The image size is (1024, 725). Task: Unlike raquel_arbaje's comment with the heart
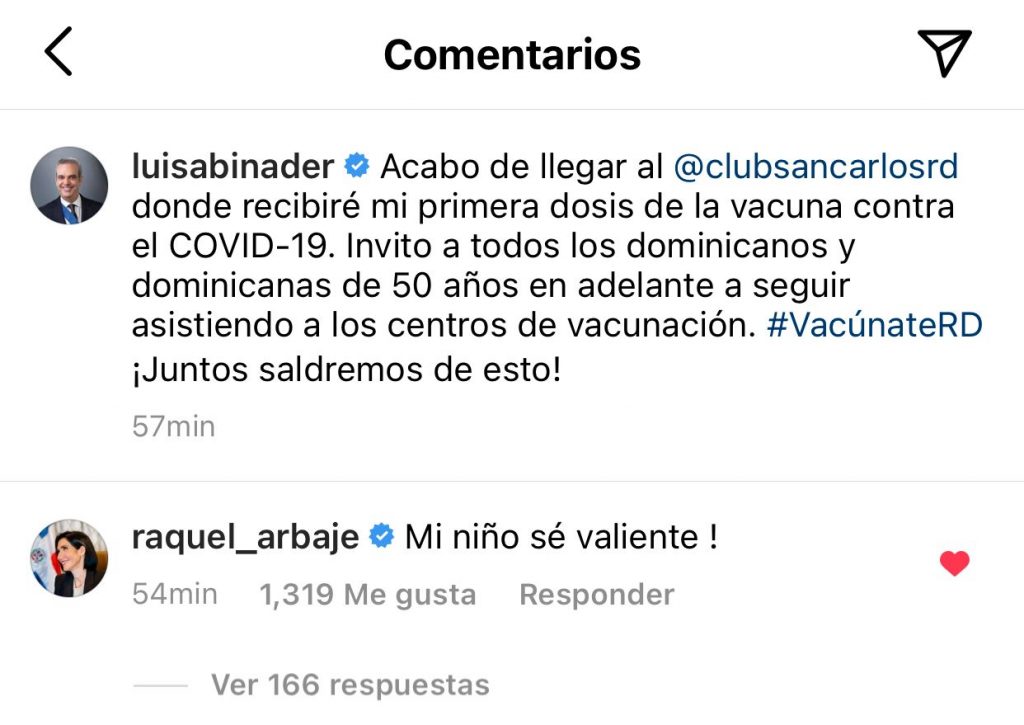coord(955,564)
